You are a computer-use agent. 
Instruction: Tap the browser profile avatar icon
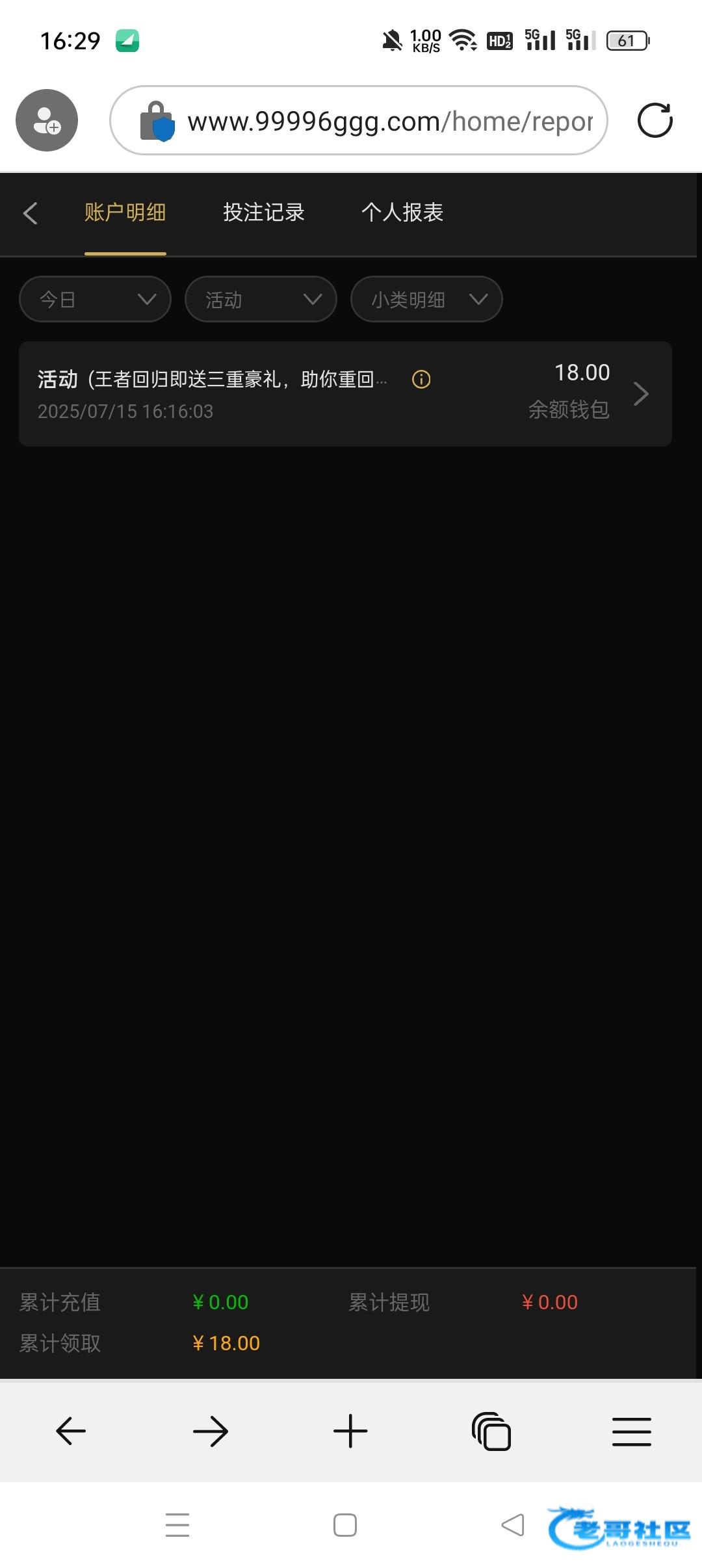coord(47,120)
